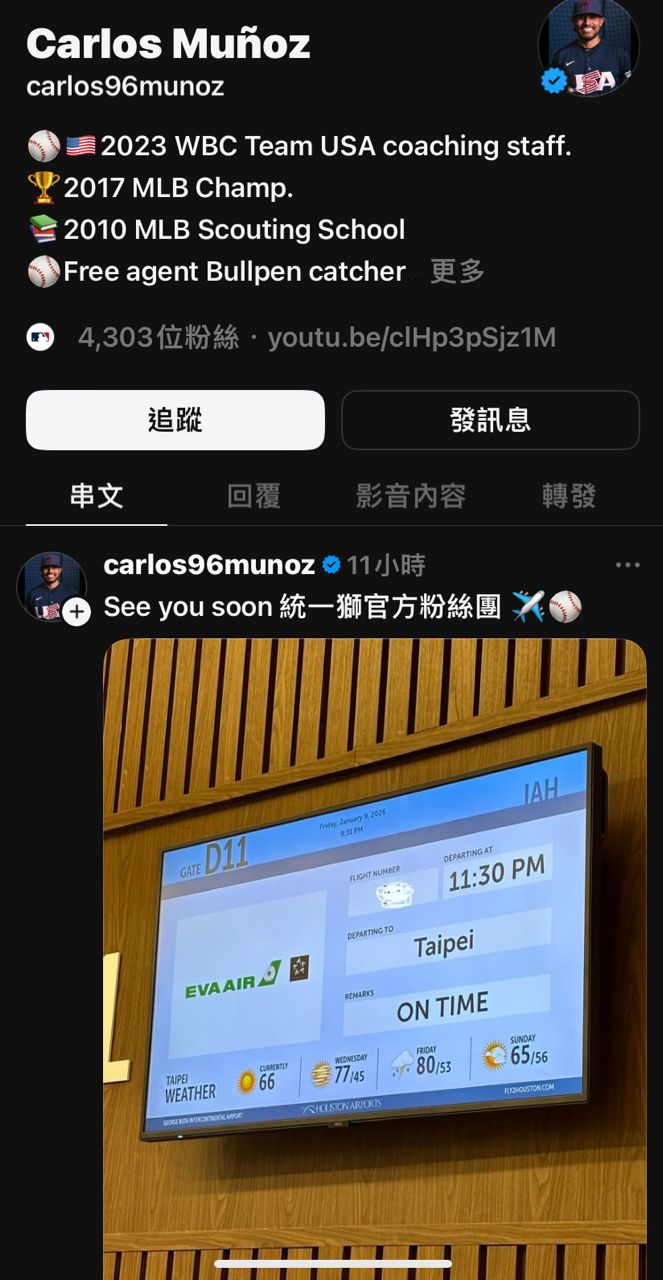Open the post's three-dot overflow menu

pyautogui.click(x=627, y=565)
